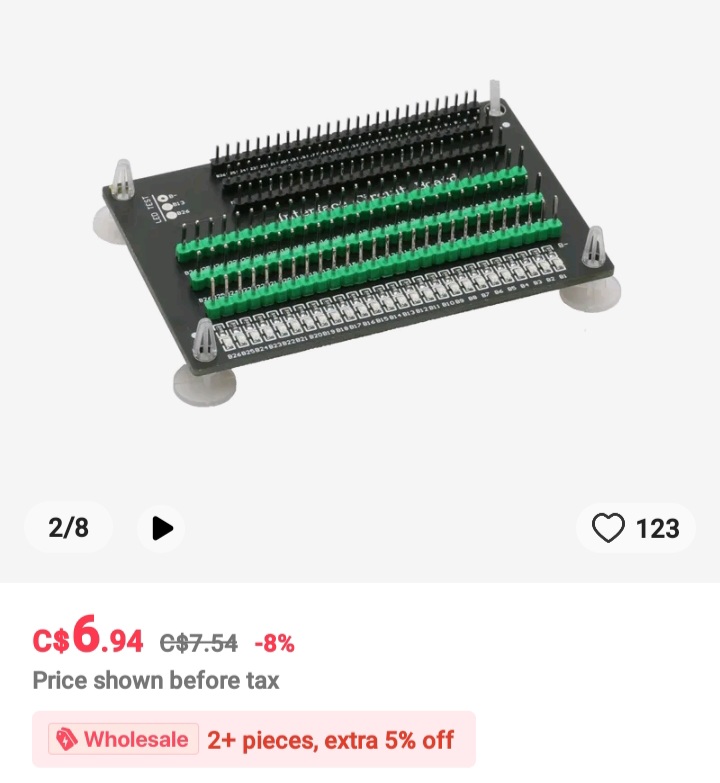Tap the play icon on the product image
Screen dimensions: 720x783
point(161,528)
